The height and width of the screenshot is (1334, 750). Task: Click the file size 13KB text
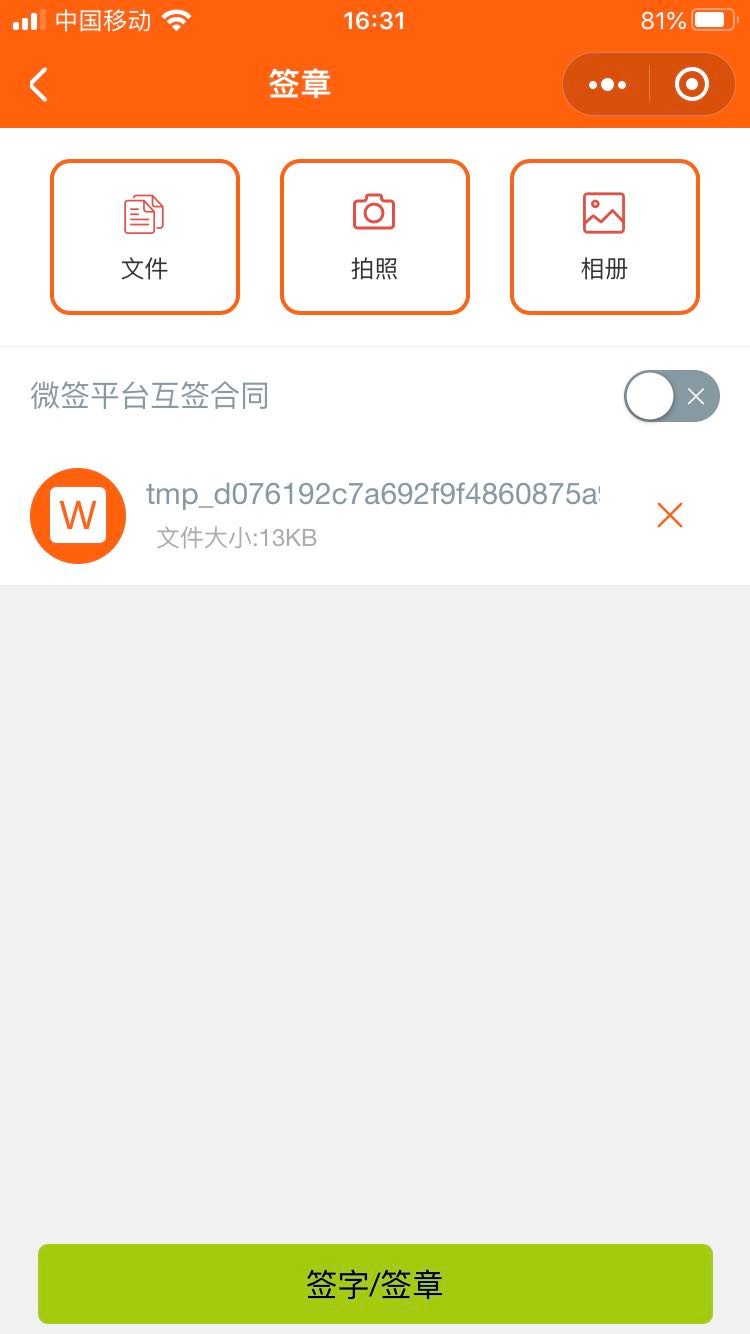[234, 539]
